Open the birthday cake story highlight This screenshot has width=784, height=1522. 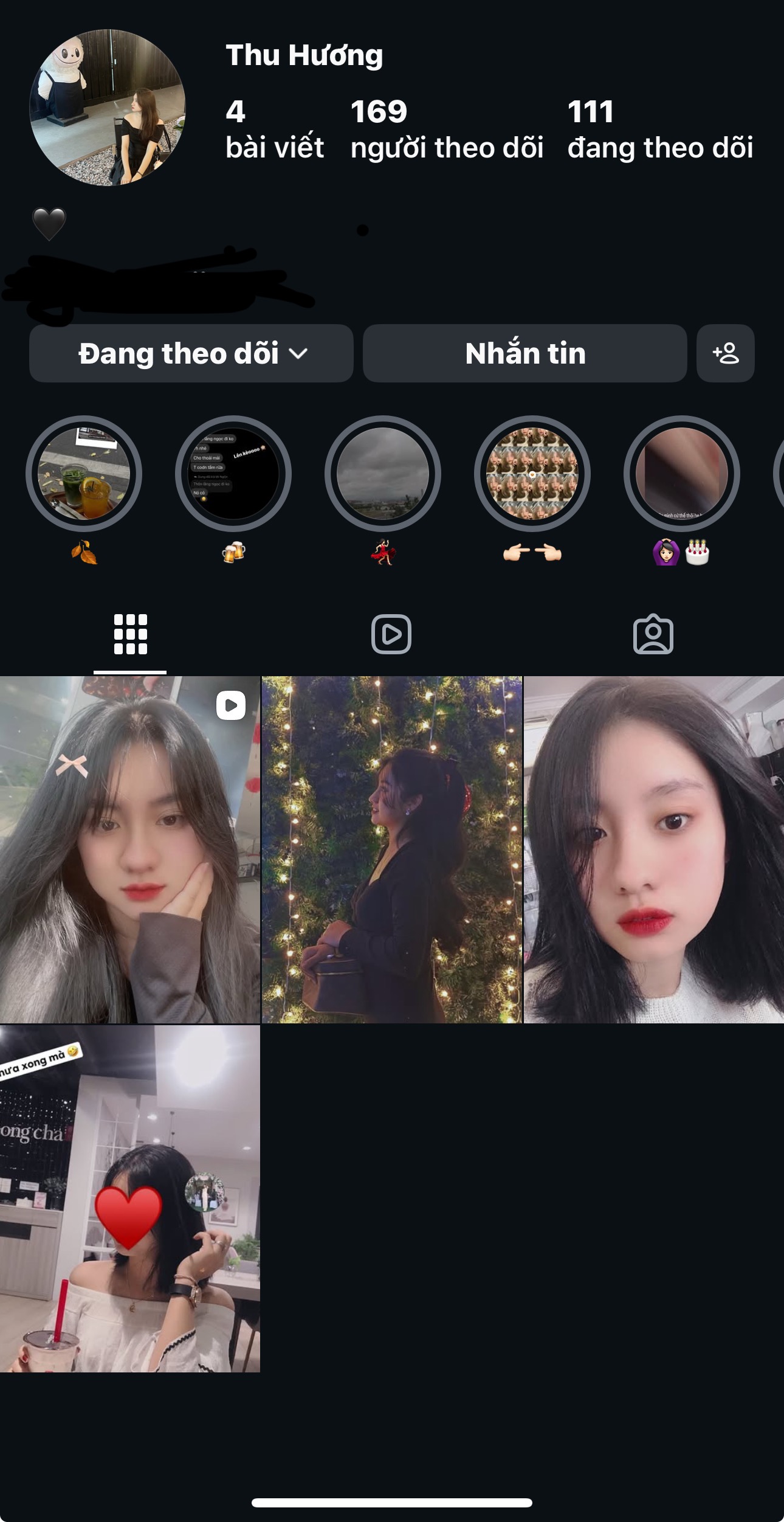click(681, 474)
